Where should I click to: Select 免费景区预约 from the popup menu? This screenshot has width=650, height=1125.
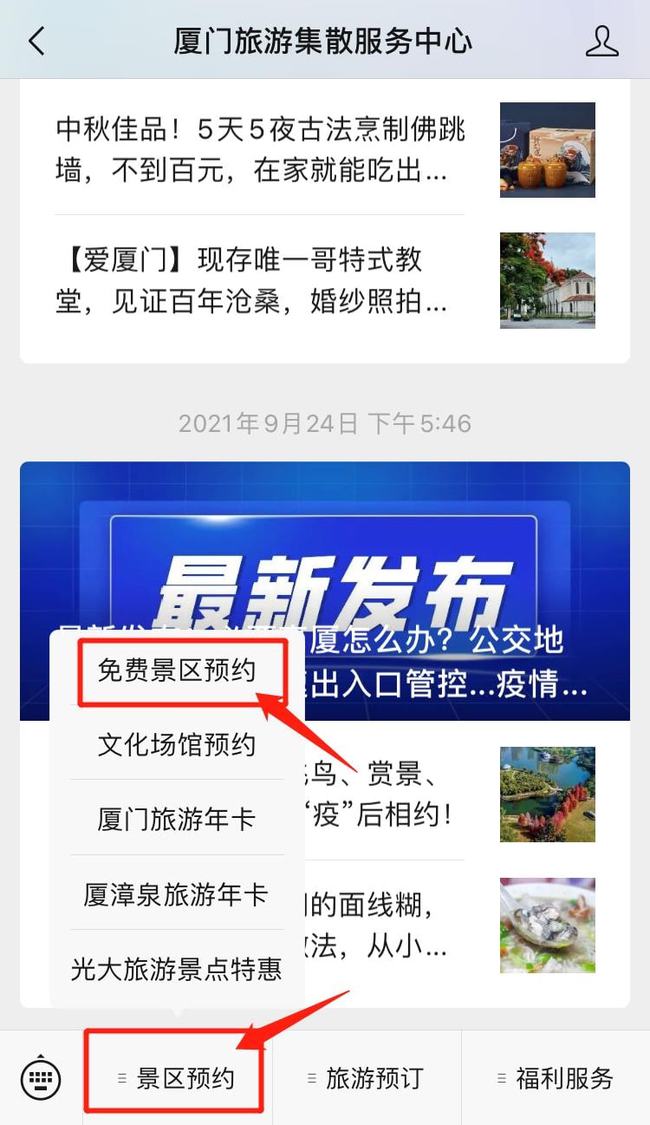coord(177,671)
